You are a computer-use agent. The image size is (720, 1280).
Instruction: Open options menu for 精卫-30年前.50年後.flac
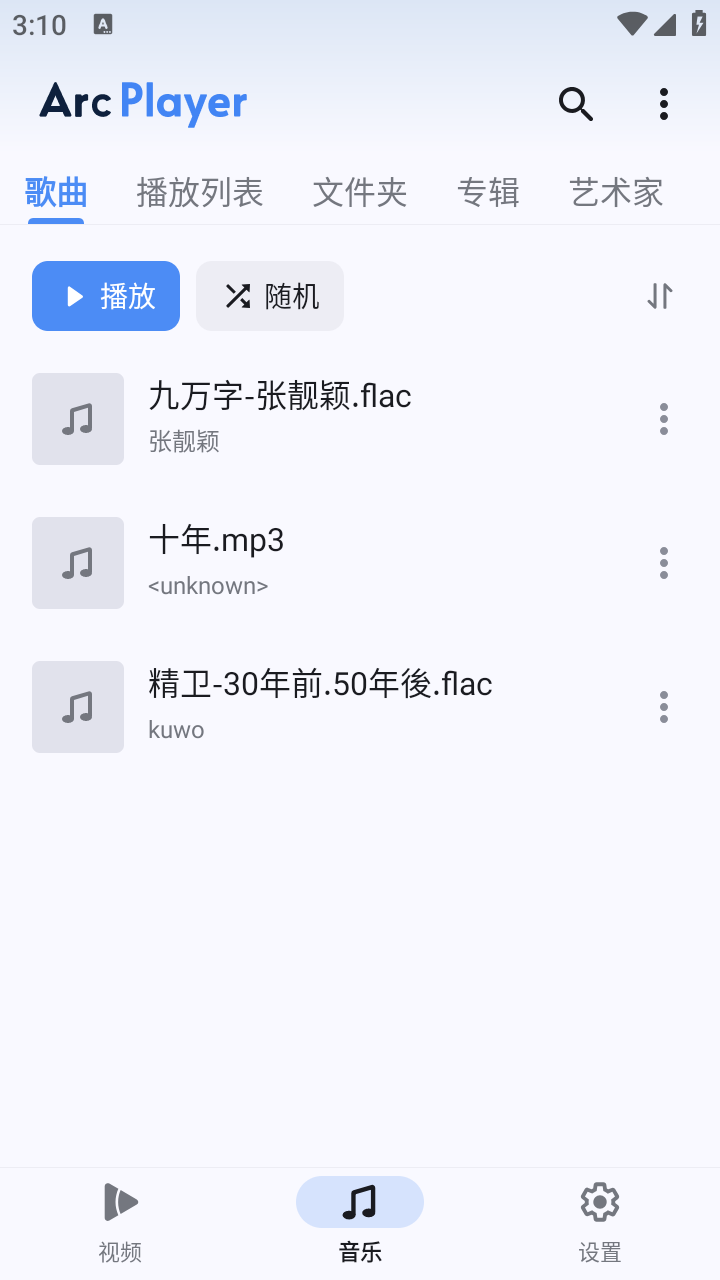663,707
